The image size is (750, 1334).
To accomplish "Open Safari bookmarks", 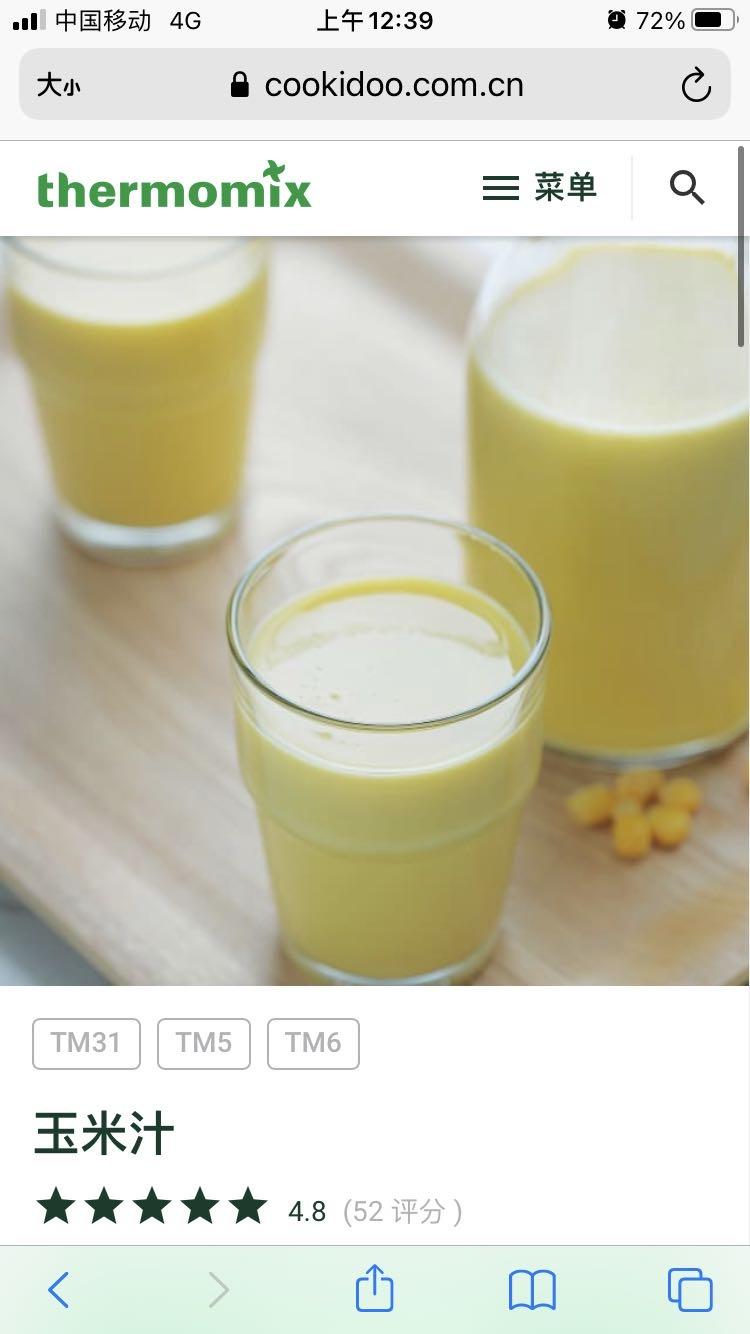I will pos(532,1290).
